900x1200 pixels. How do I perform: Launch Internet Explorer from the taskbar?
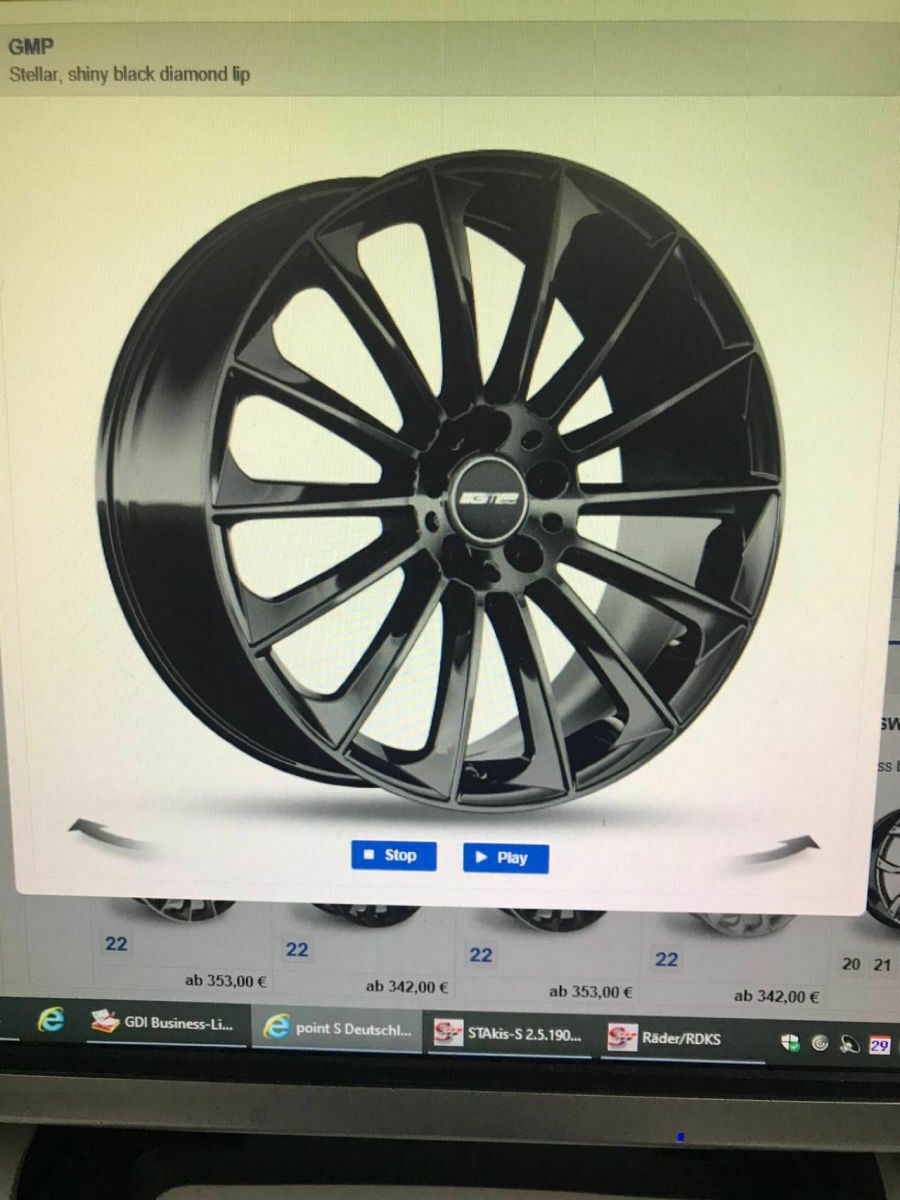(x=50, y=1020)
